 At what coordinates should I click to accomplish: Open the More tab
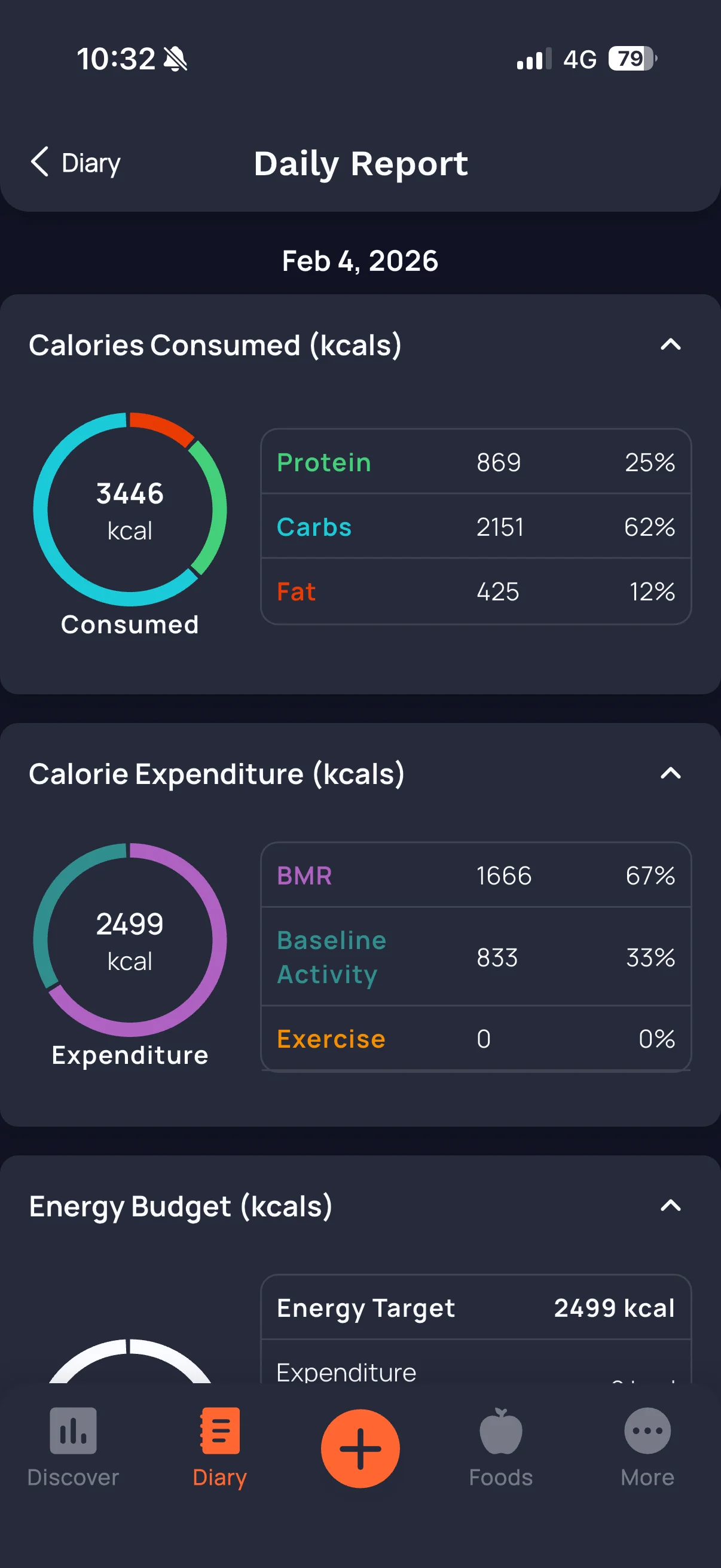click(647, 1447)
